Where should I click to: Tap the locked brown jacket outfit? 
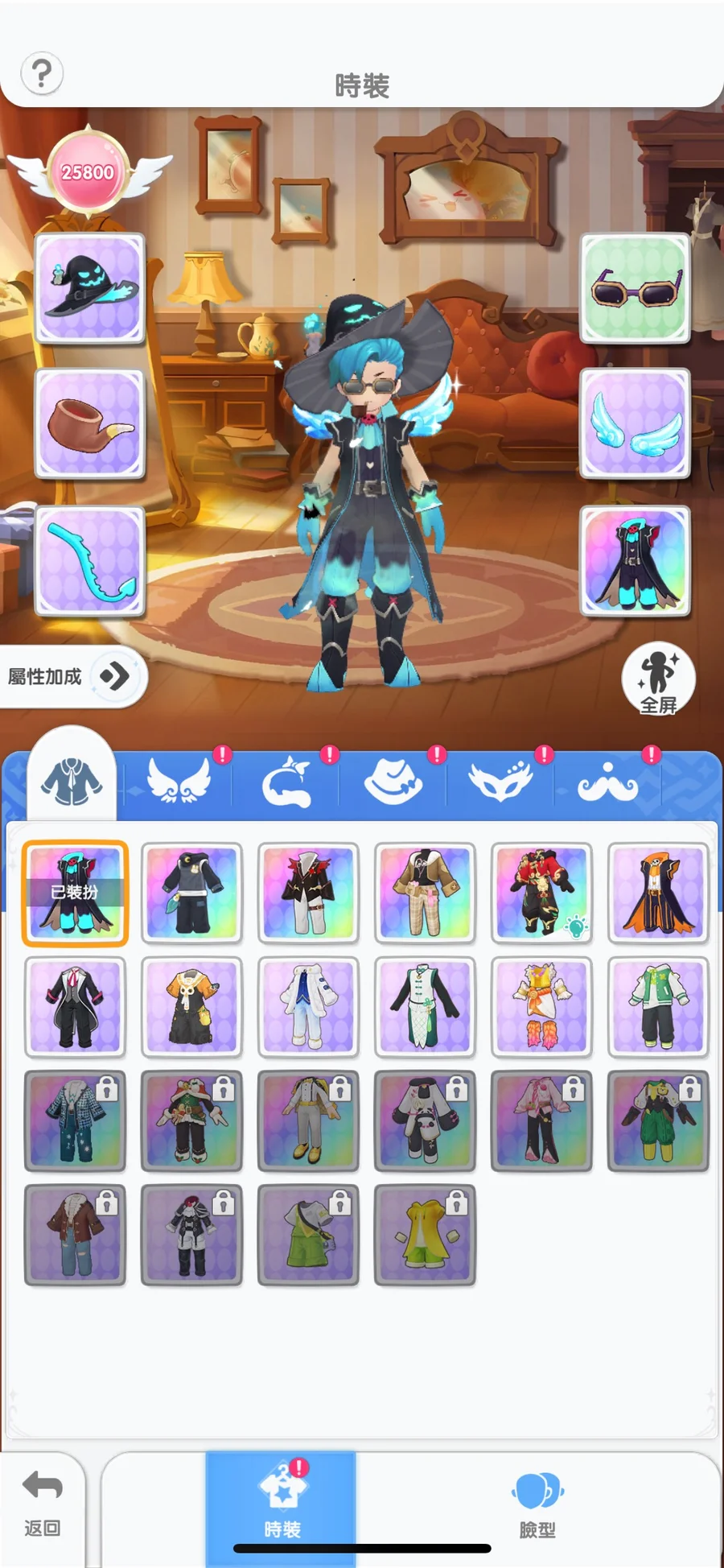tap(75, 1234)
